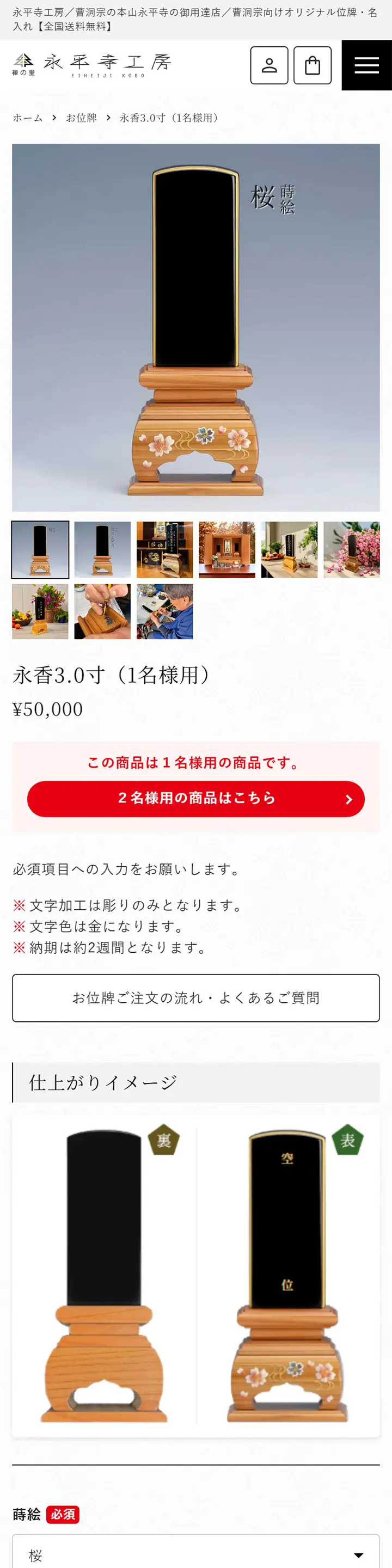This screenshot has height=1568, width=392.
Task: View the thumbnail with the fruit basket
Action: 40,612
